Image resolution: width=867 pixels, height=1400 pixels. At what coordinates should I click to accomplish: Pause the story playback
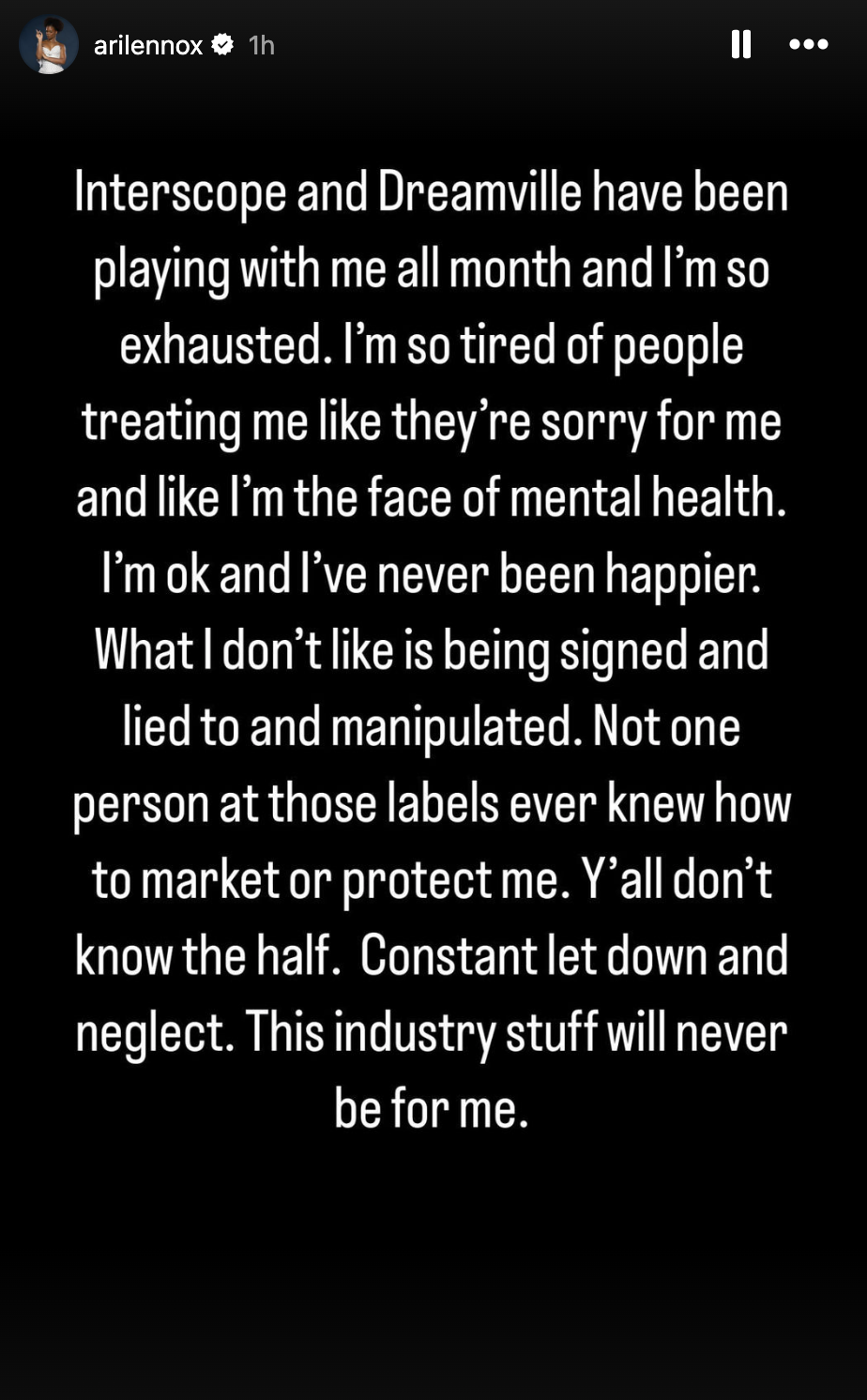741,44
